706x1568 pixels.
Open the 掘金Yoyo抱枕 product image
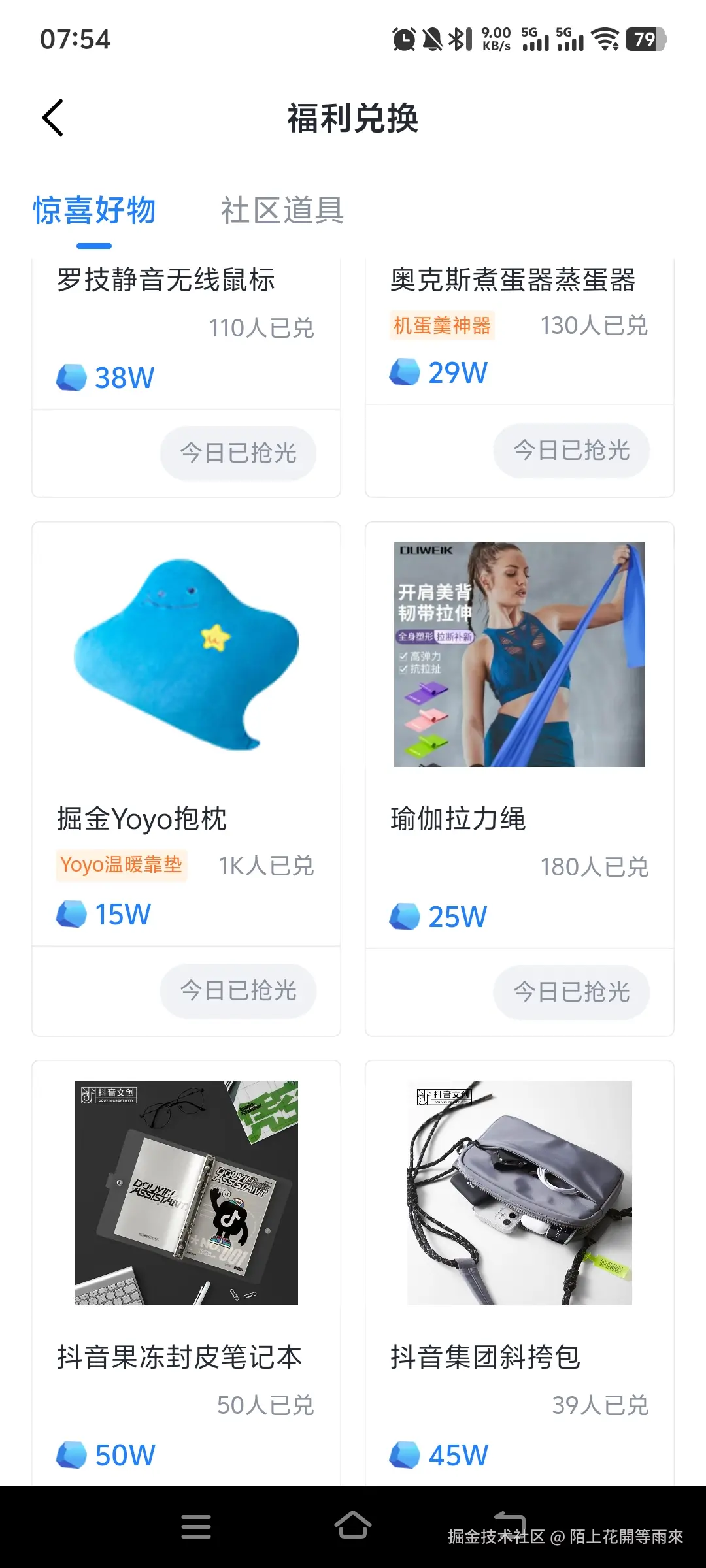[x=186, y=653]
